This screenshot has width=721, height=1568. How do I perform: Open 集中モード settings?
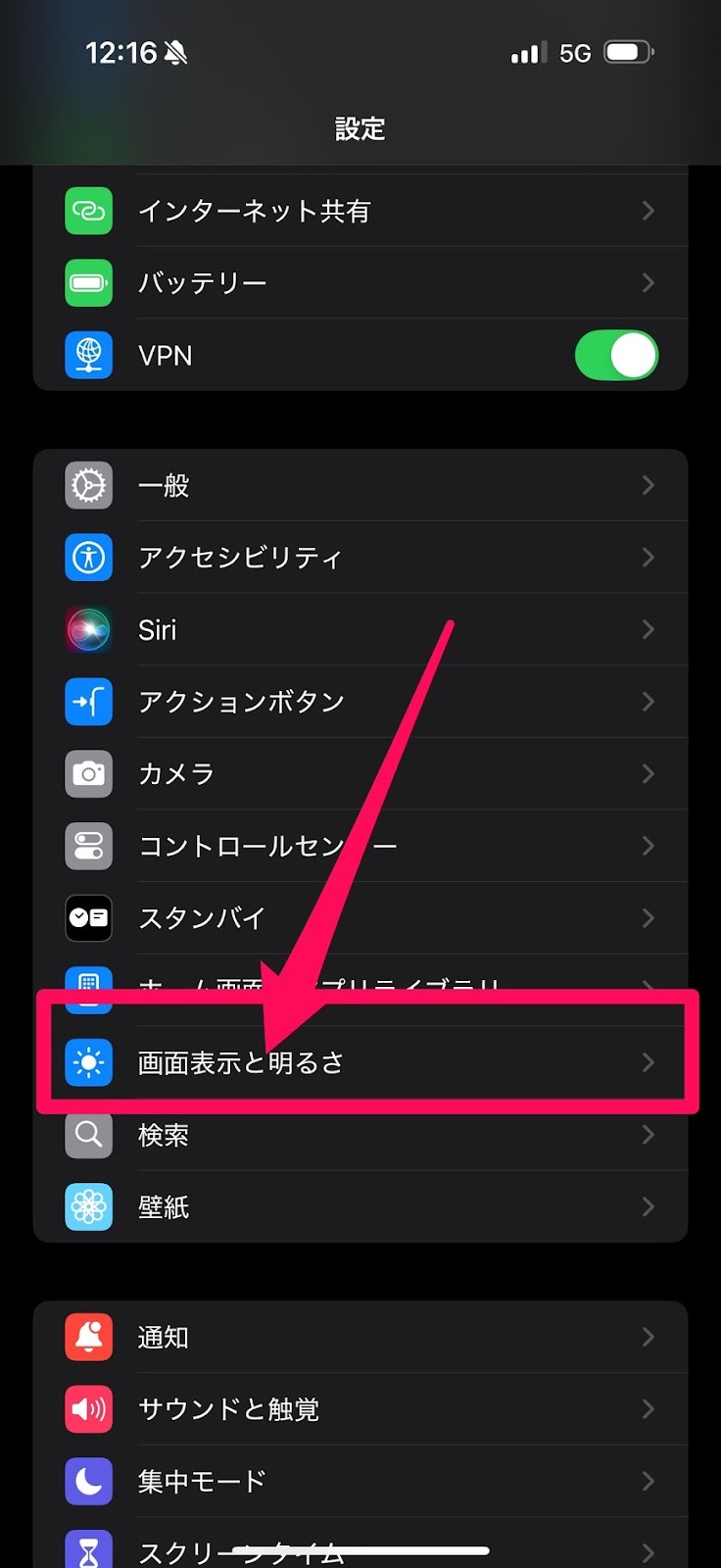coord(360,1481)
